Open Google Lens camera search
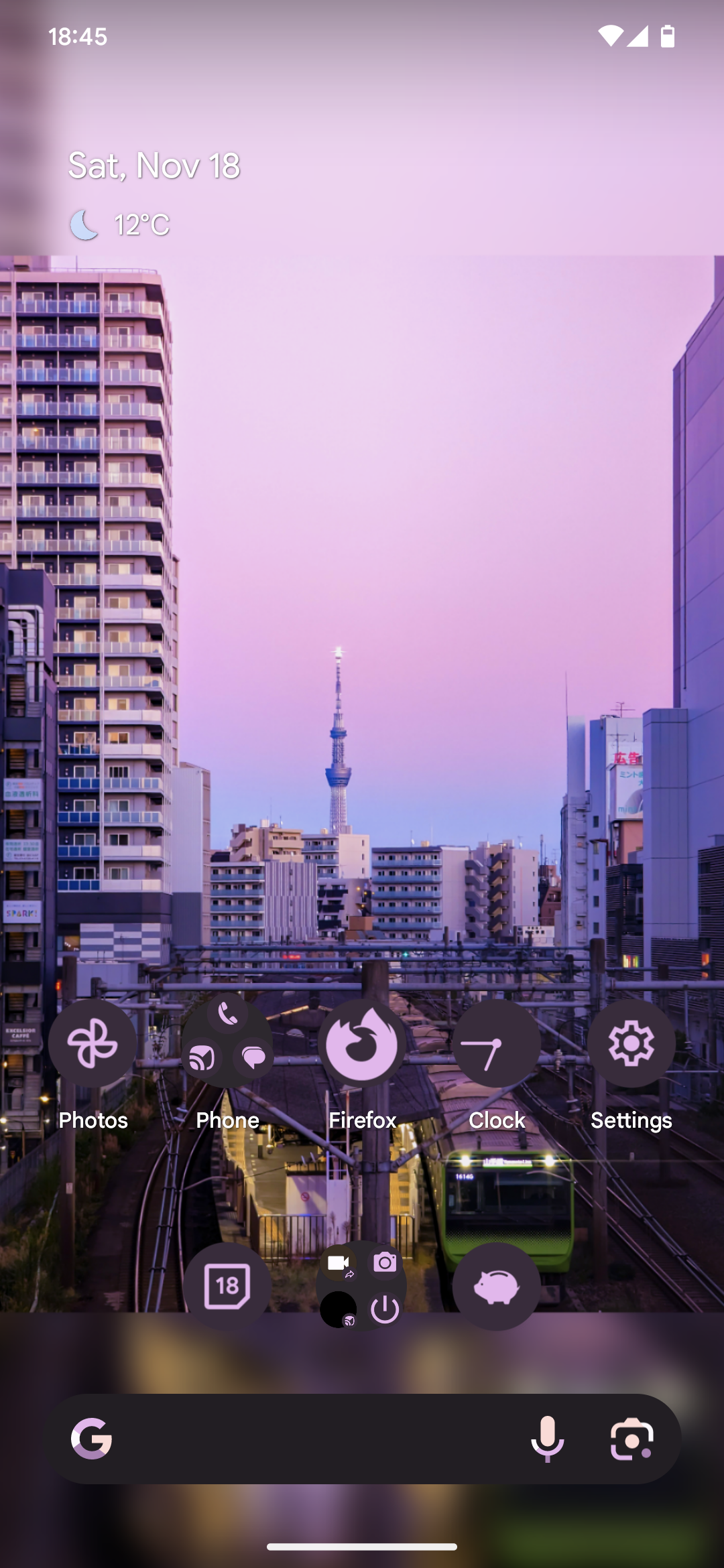Screen dimensions: 724x1568 click(x=631, y=1439)
